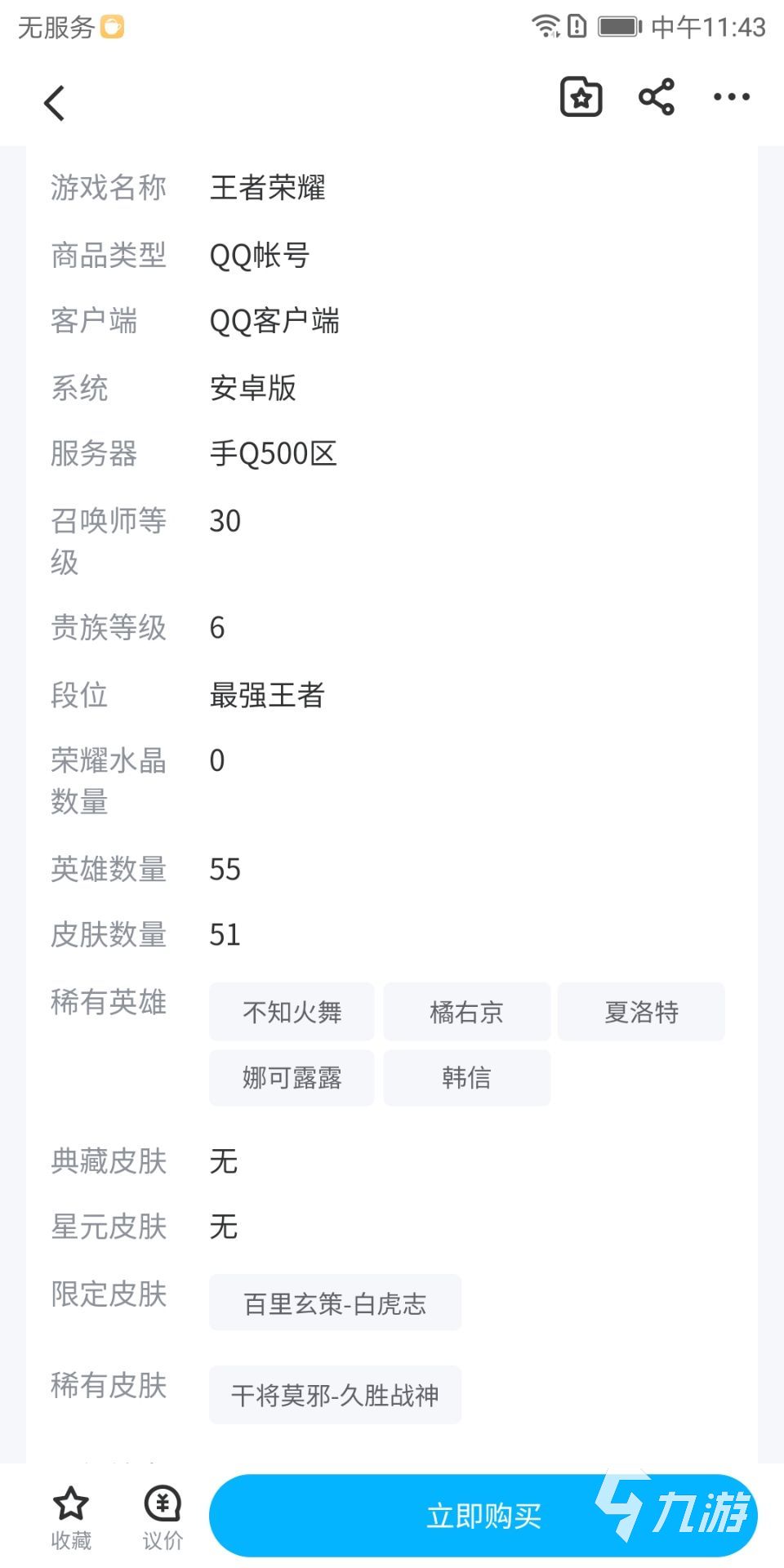Open 议价 price negotiation
The image size is (784, 1568).
[163, 1517]
